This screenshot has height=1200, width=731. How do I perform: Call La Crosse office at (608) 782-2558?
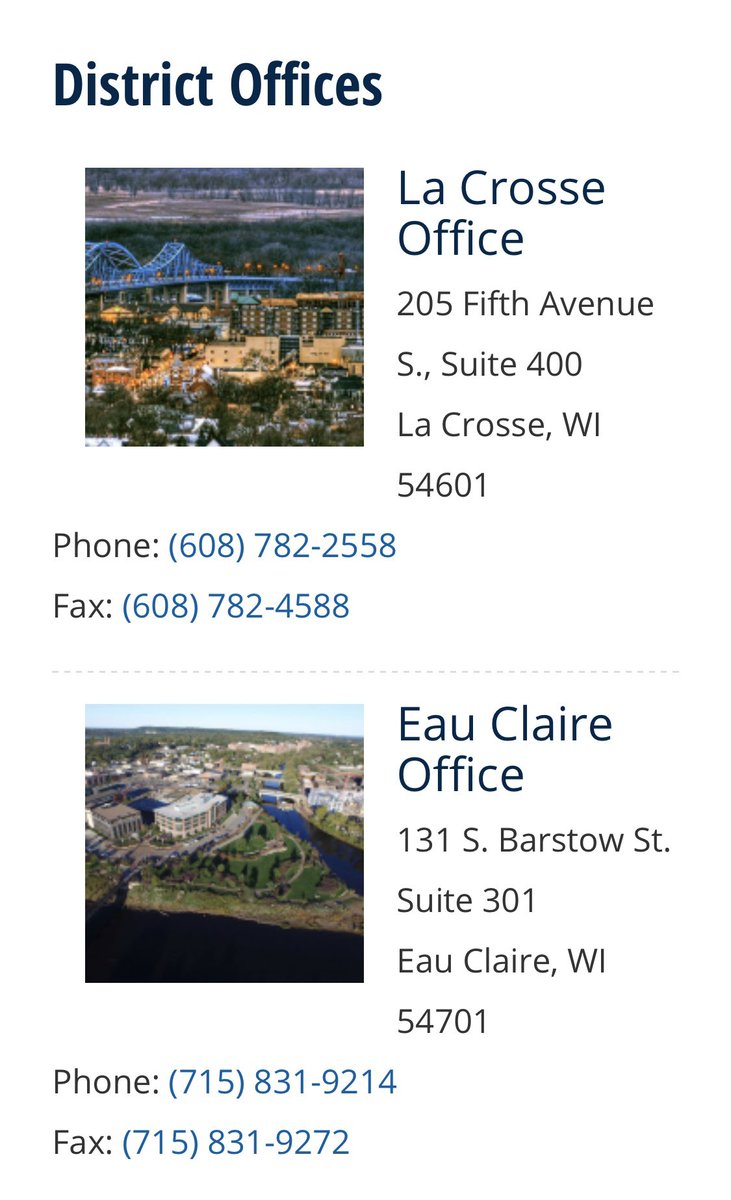tap(282, 546)
